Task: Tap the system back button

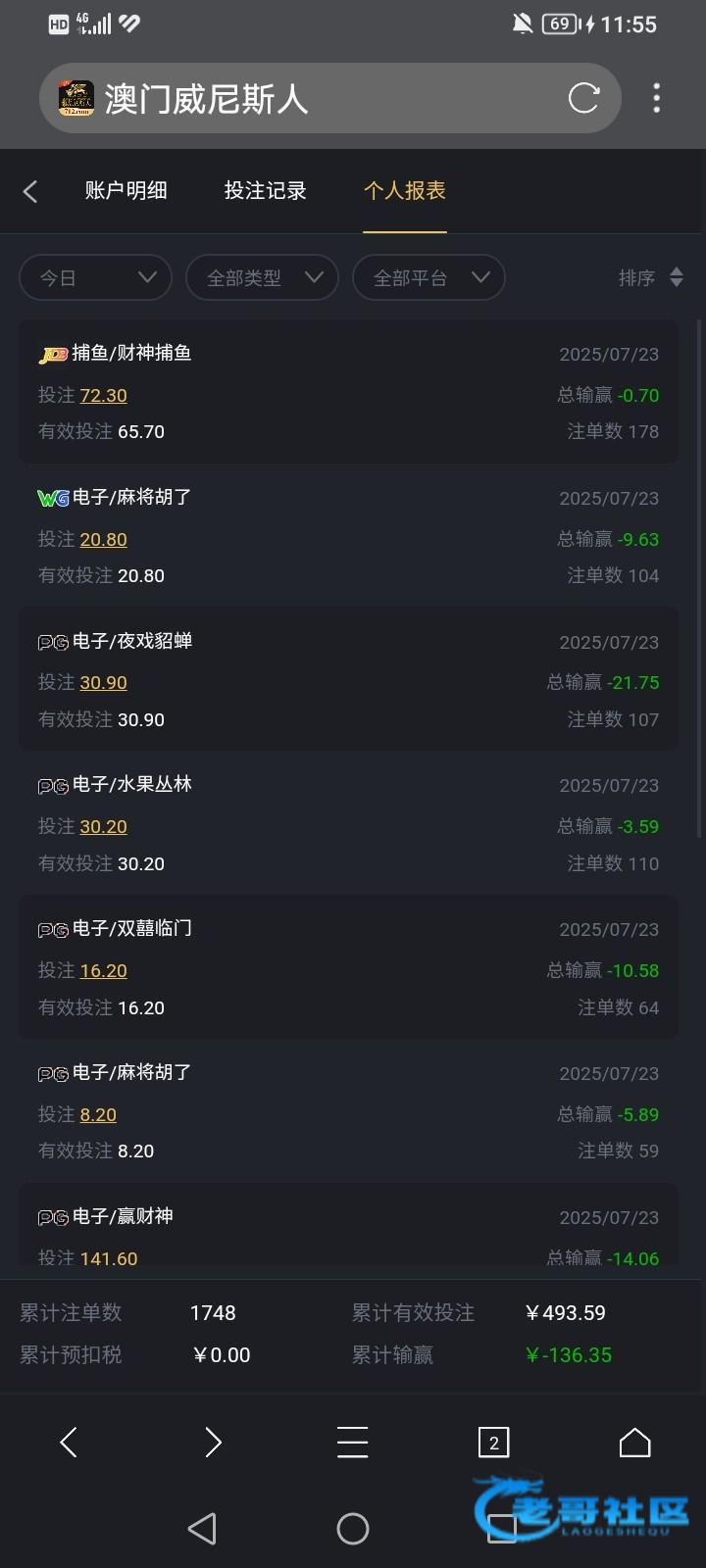Action: coord(202,1528)
